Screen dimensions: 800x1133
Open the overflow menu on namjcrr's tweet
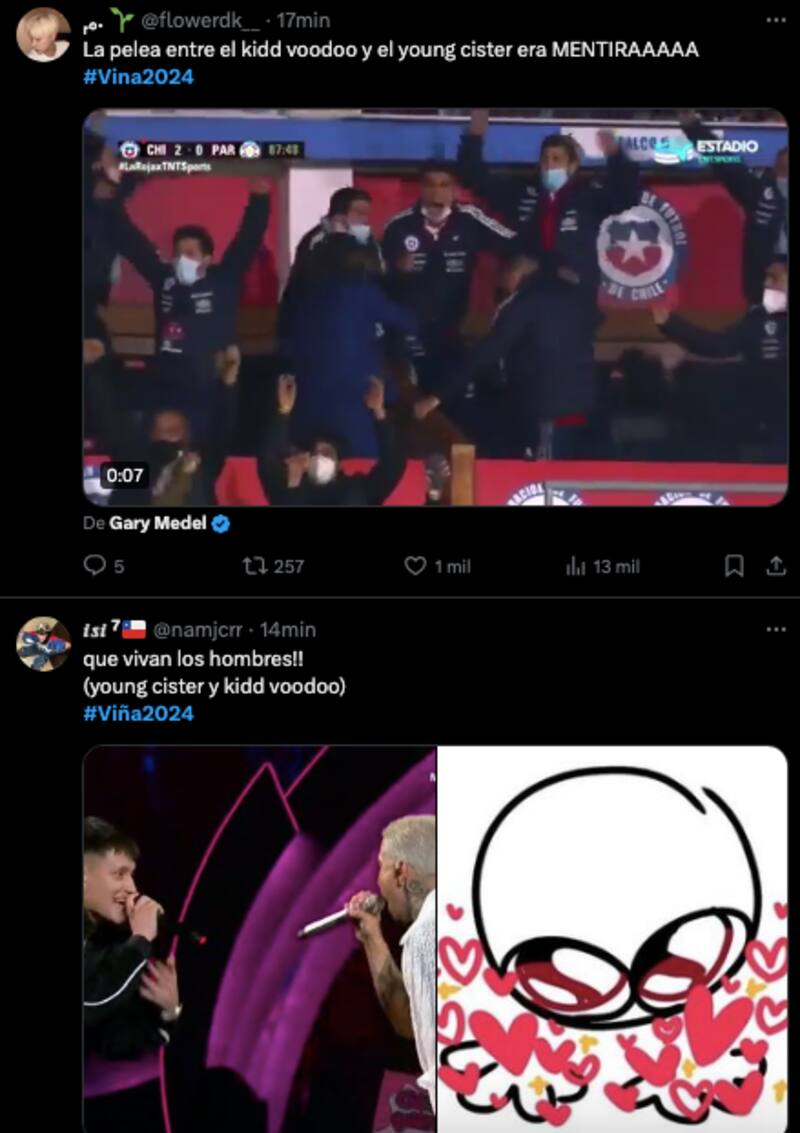tap(775, 630)
